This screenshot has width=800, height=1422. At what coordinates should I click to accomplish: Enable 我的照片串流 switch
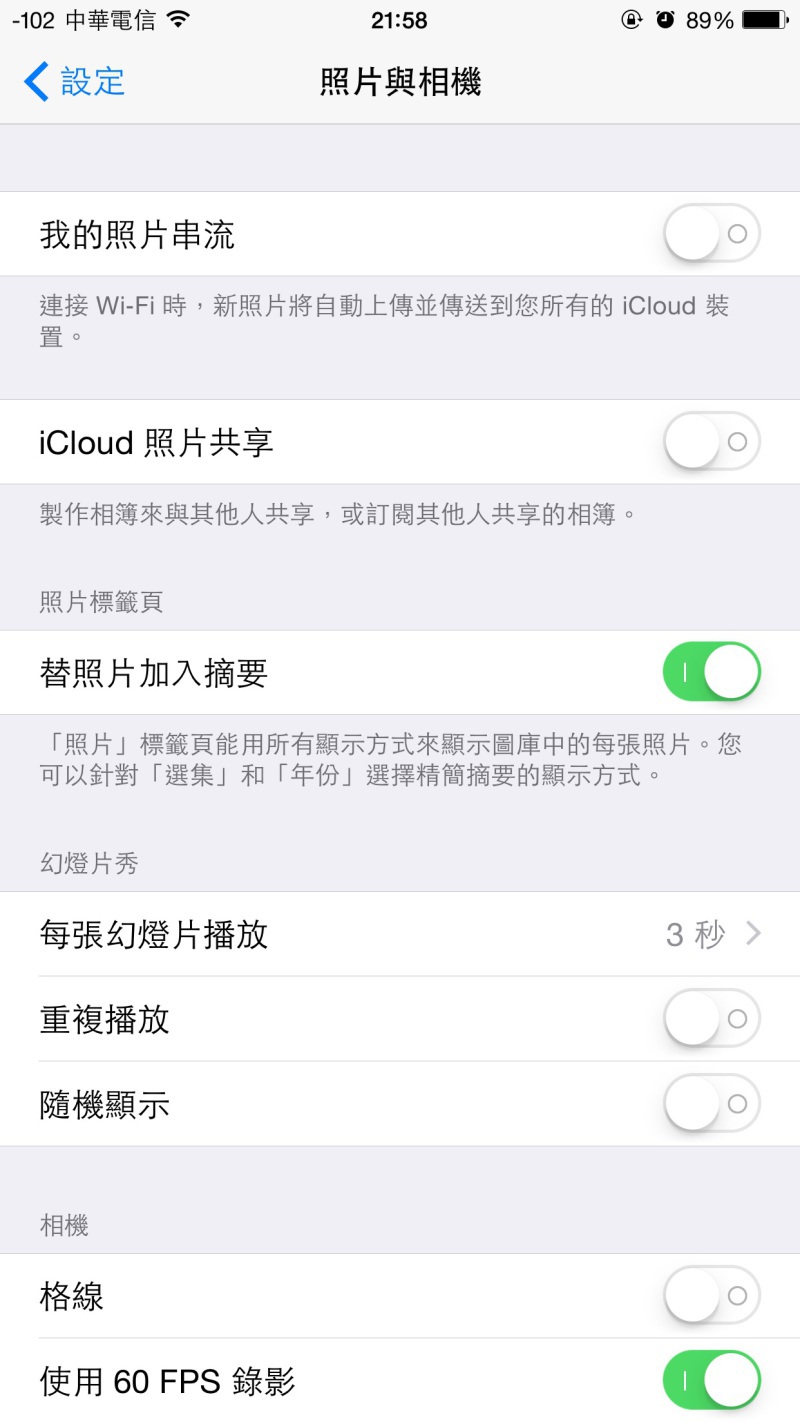pos(711,234)
